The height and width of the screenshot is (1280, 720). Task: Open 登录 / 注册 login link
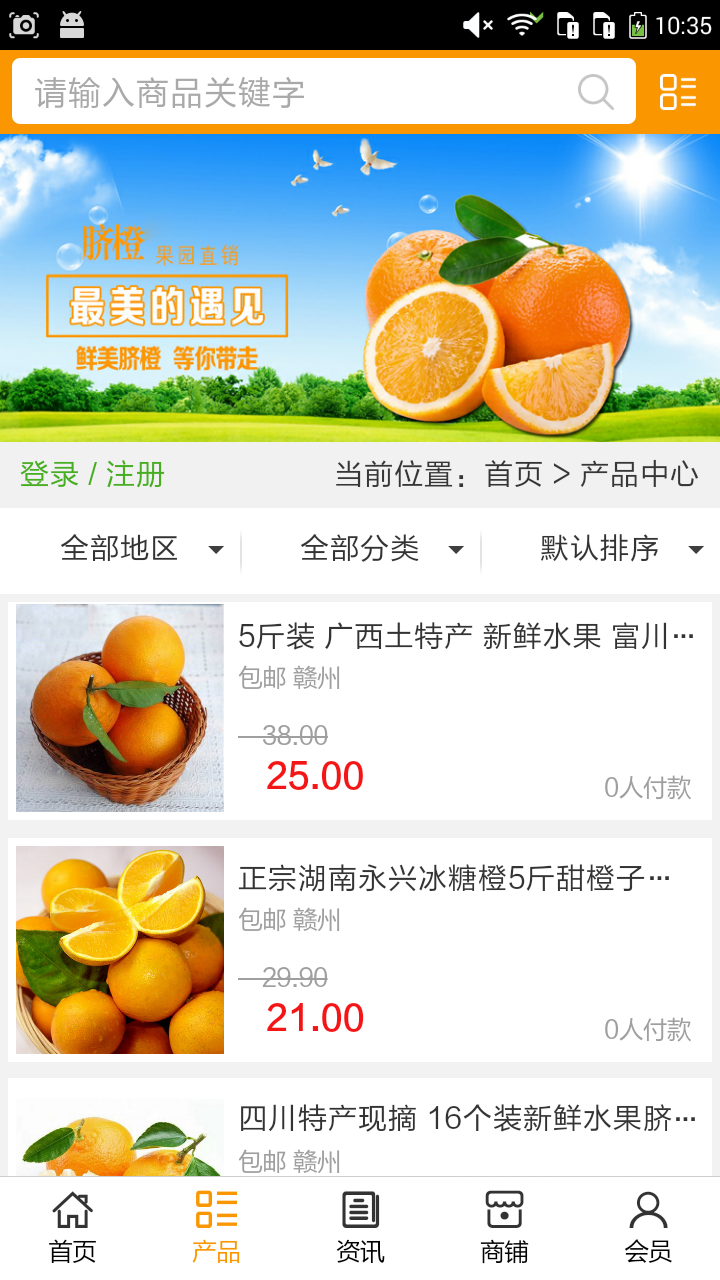92,474
